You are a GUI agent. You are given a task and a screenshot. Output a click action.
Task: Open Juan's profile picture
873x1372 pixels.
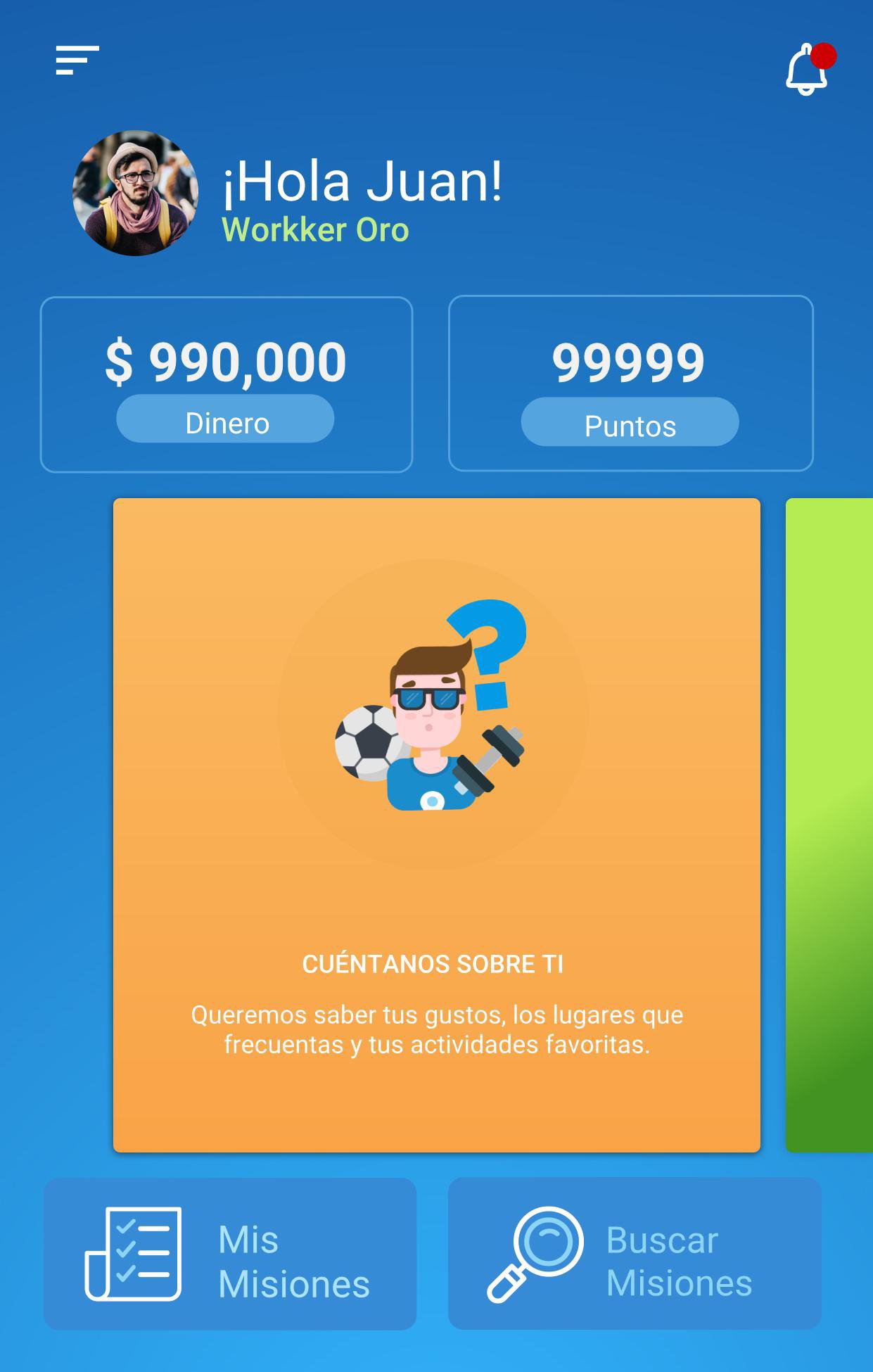pos(132,191)
